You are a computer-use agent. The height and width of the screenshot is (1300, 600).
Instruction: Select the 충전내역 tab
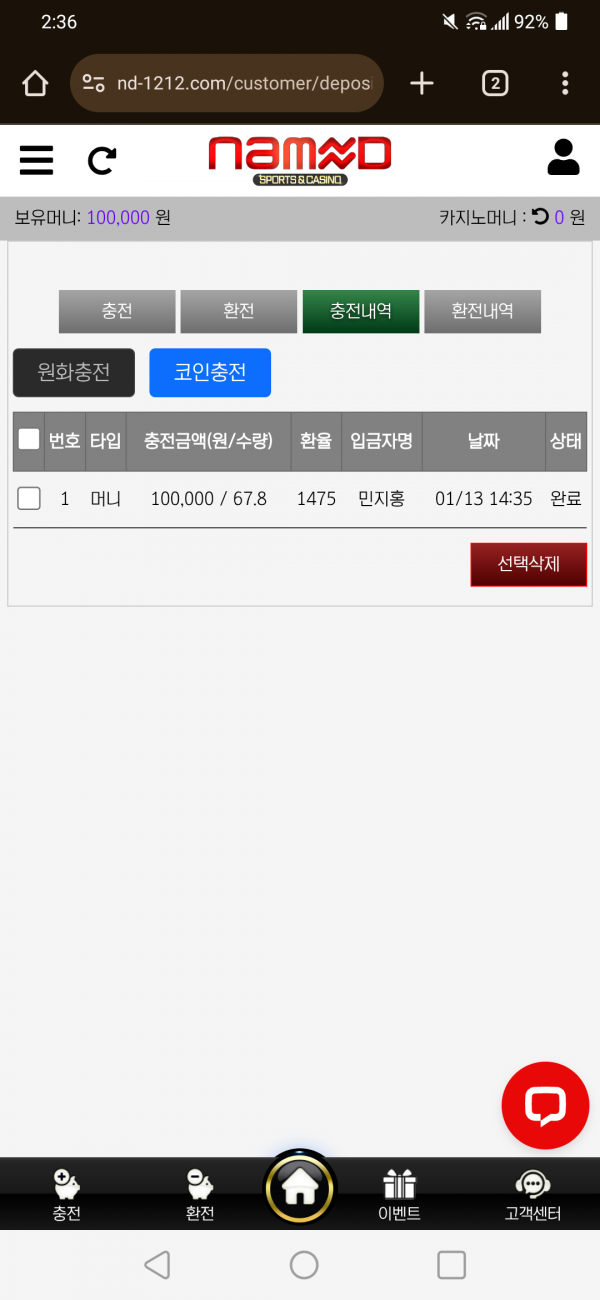tap(361, 311)
